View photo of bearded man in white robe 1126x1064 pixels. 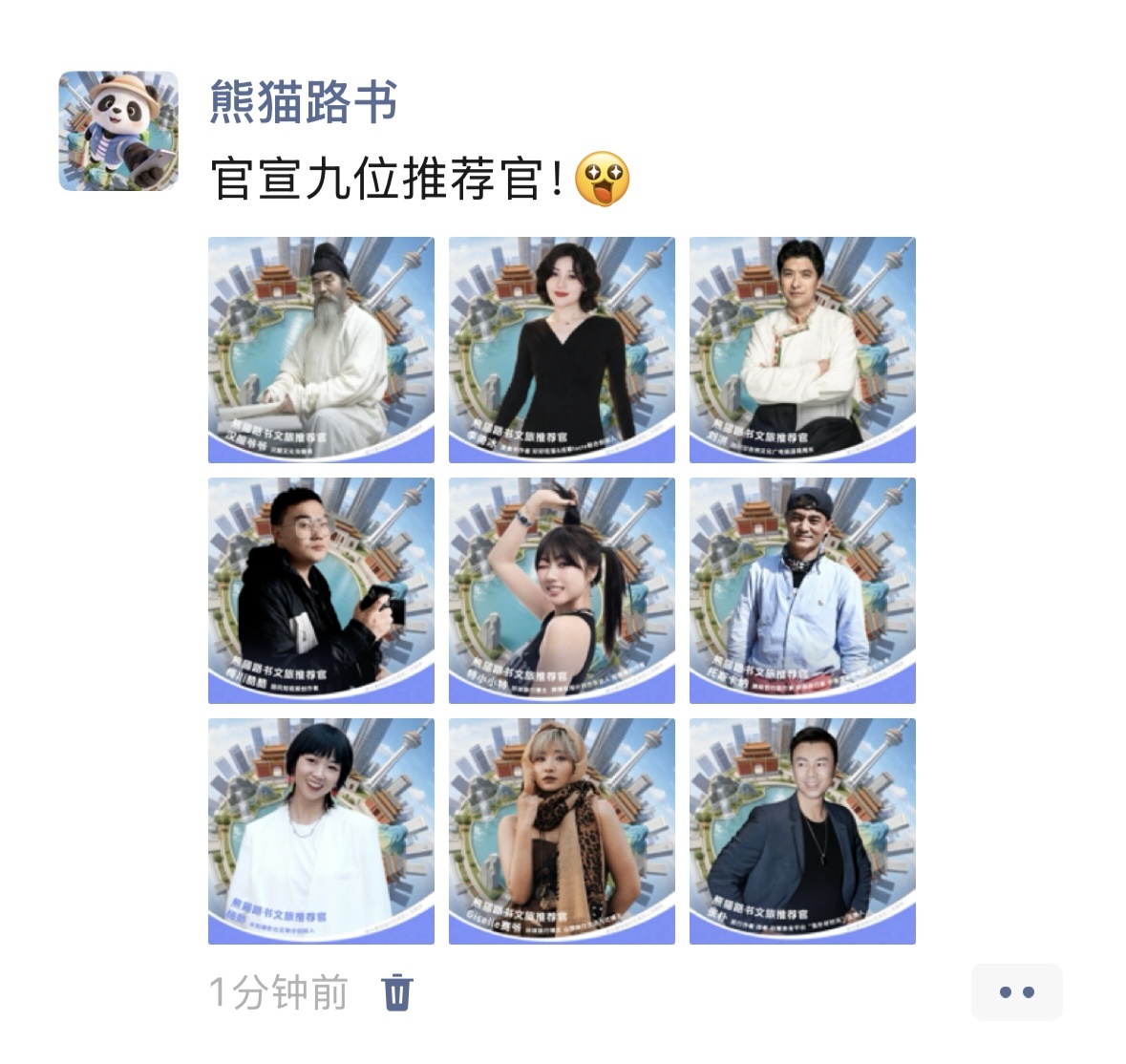click(321, 350)
